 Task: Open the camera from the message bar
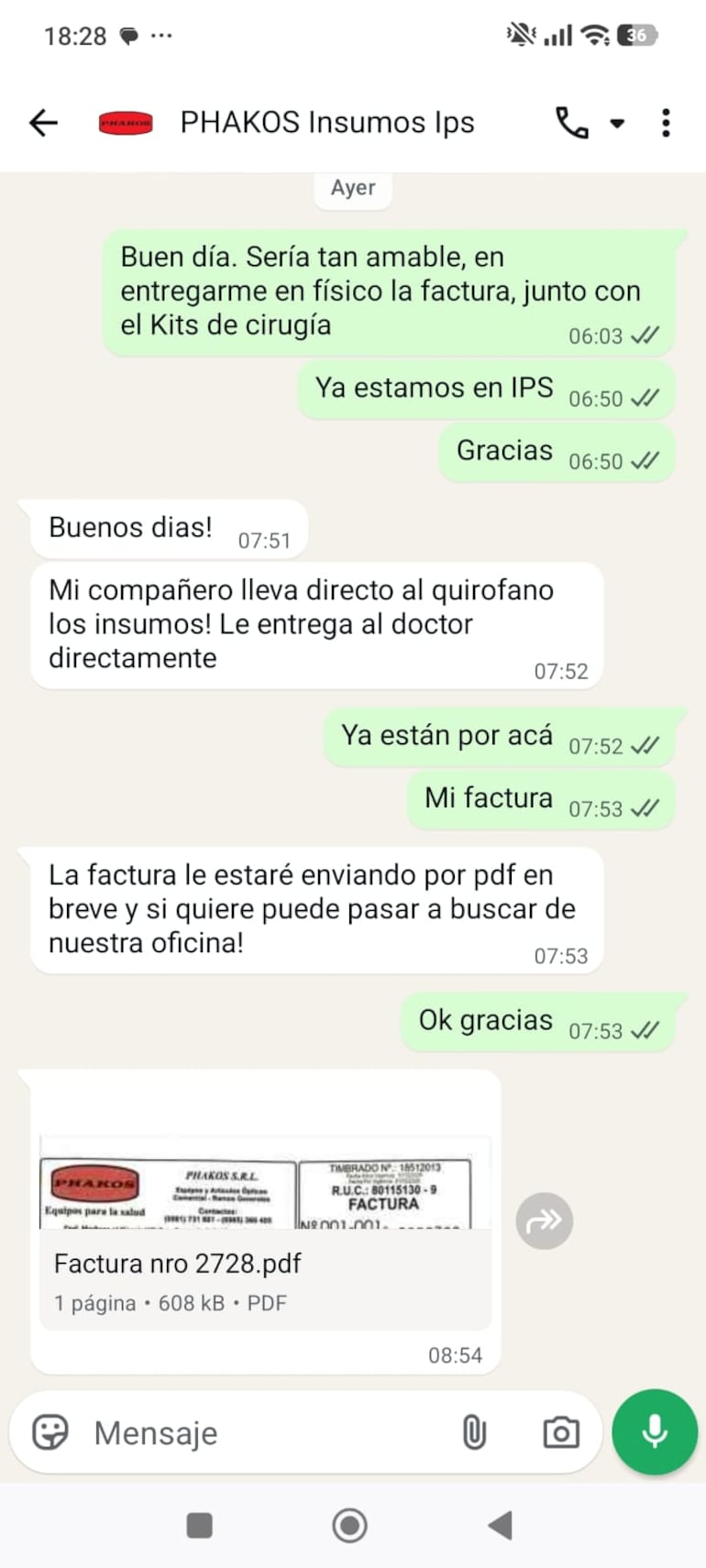(x=560, y=1431)
